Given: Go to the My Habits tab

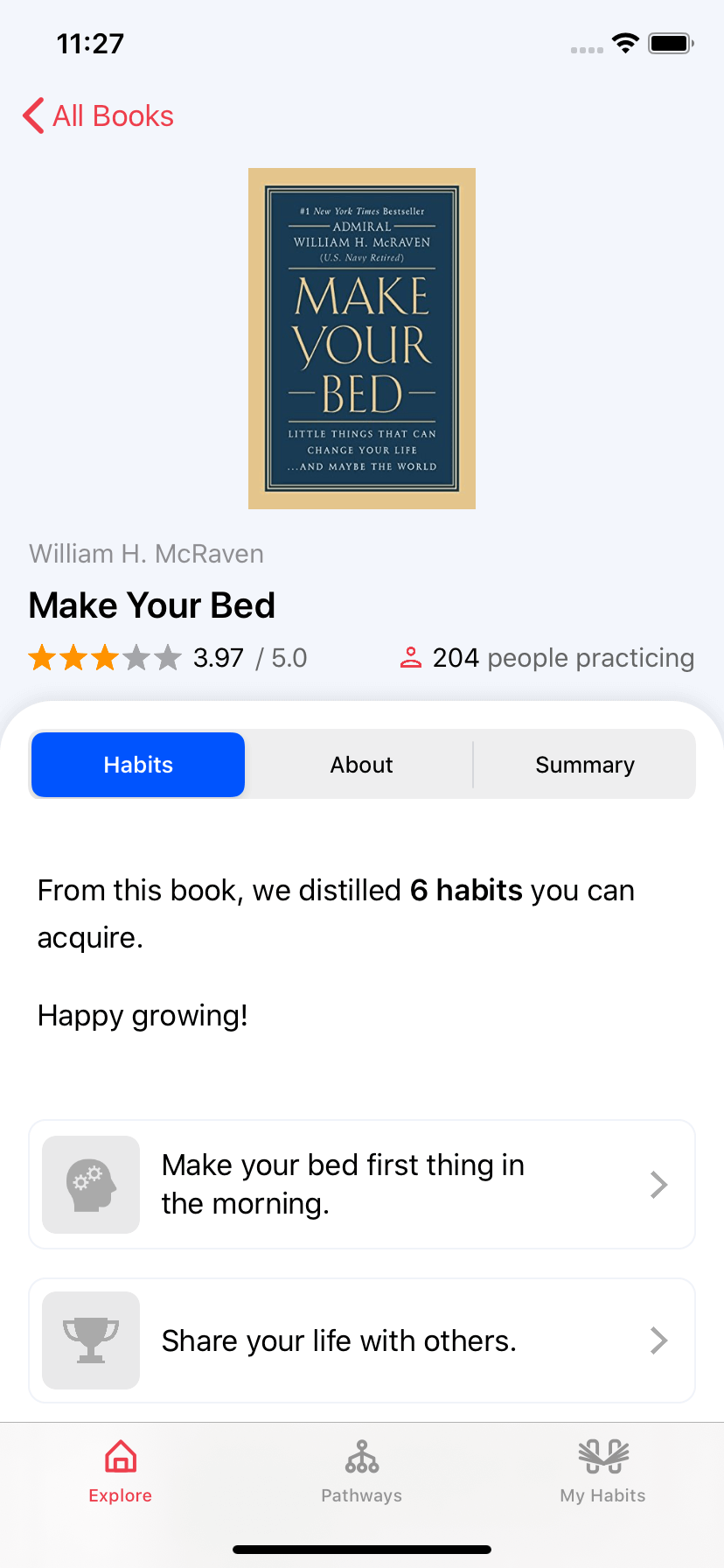Looking at the screenshot, I should tap(602, 1472).
